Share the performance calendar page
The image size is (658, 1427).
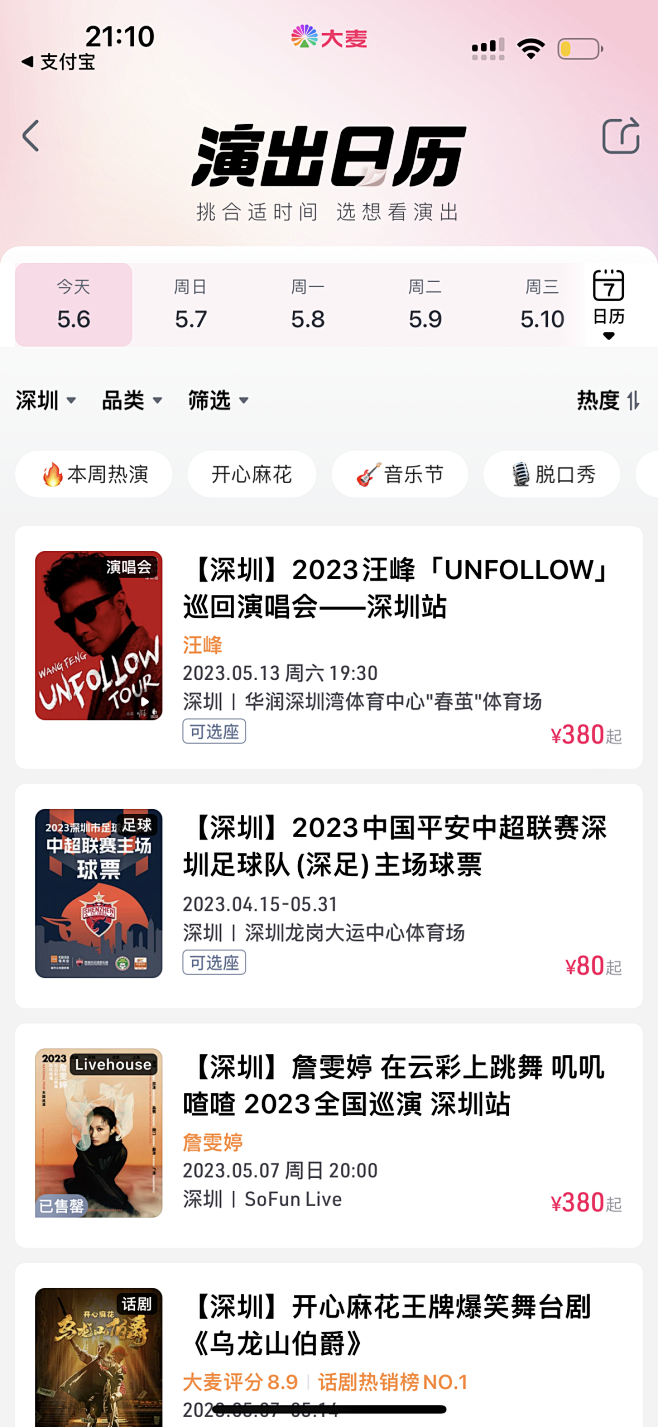(x=620, y=136)
